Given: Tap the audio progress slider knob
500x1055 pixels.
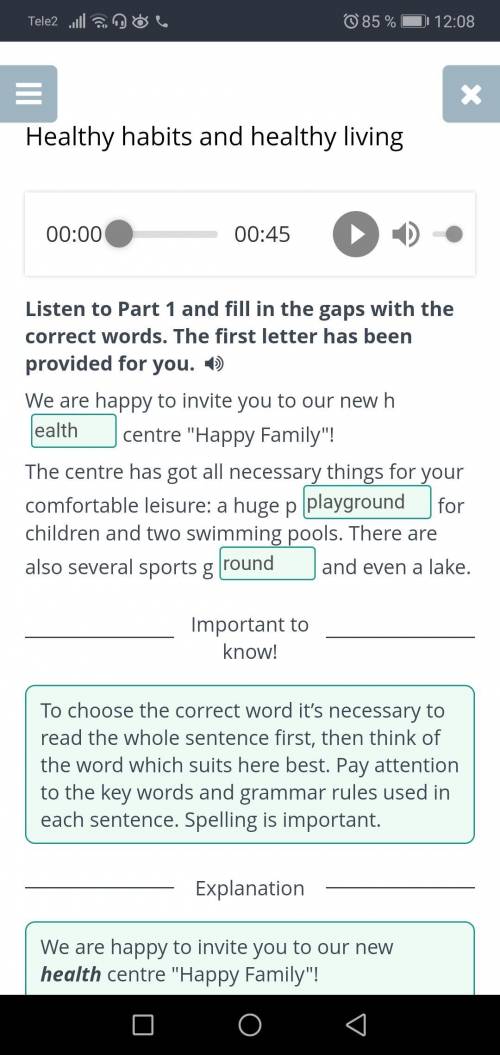Looking at the screenshot, I should pyautogui.click(x=119, y=234).
